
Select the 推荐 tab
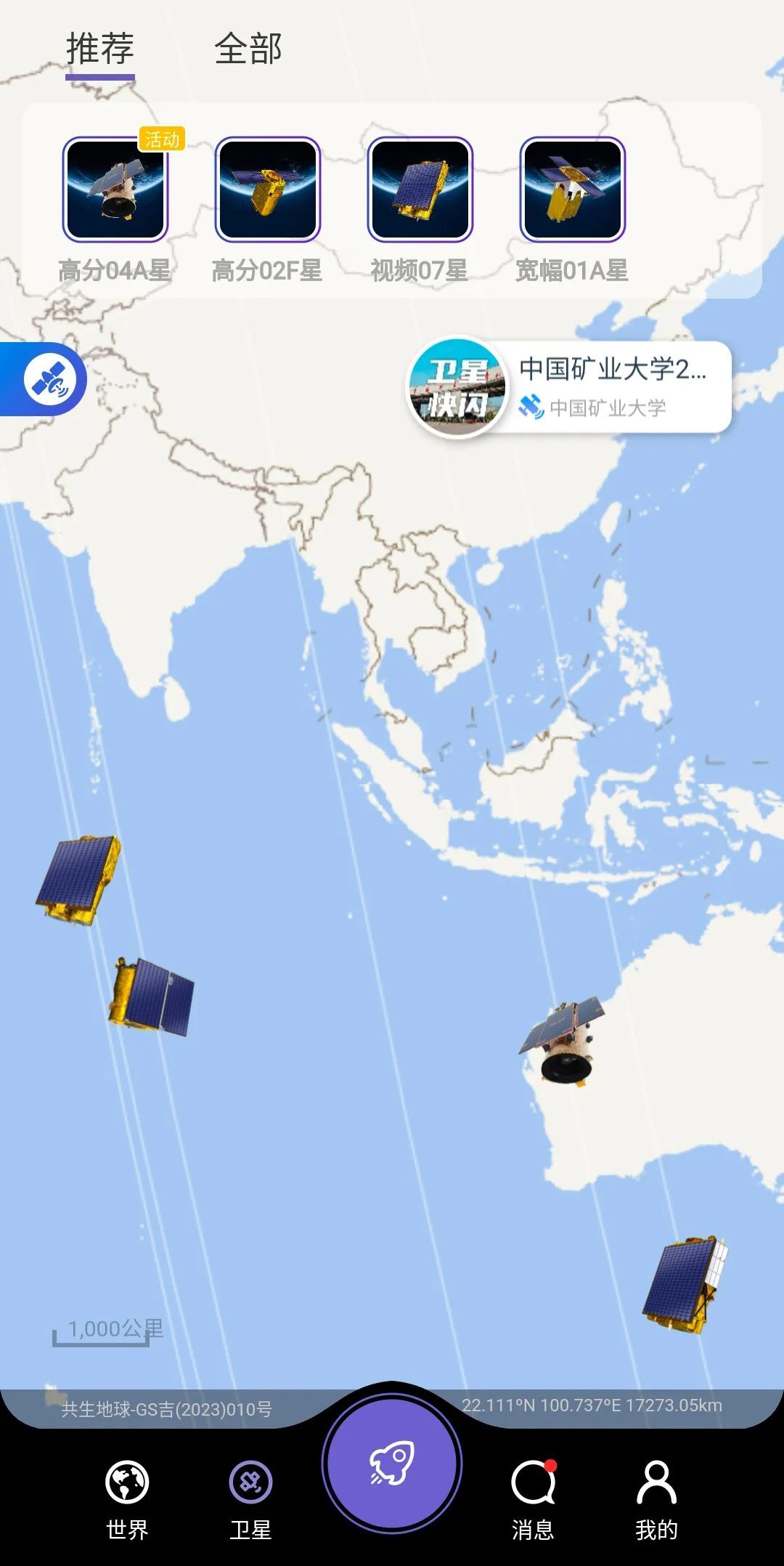[x=100, y=49]
